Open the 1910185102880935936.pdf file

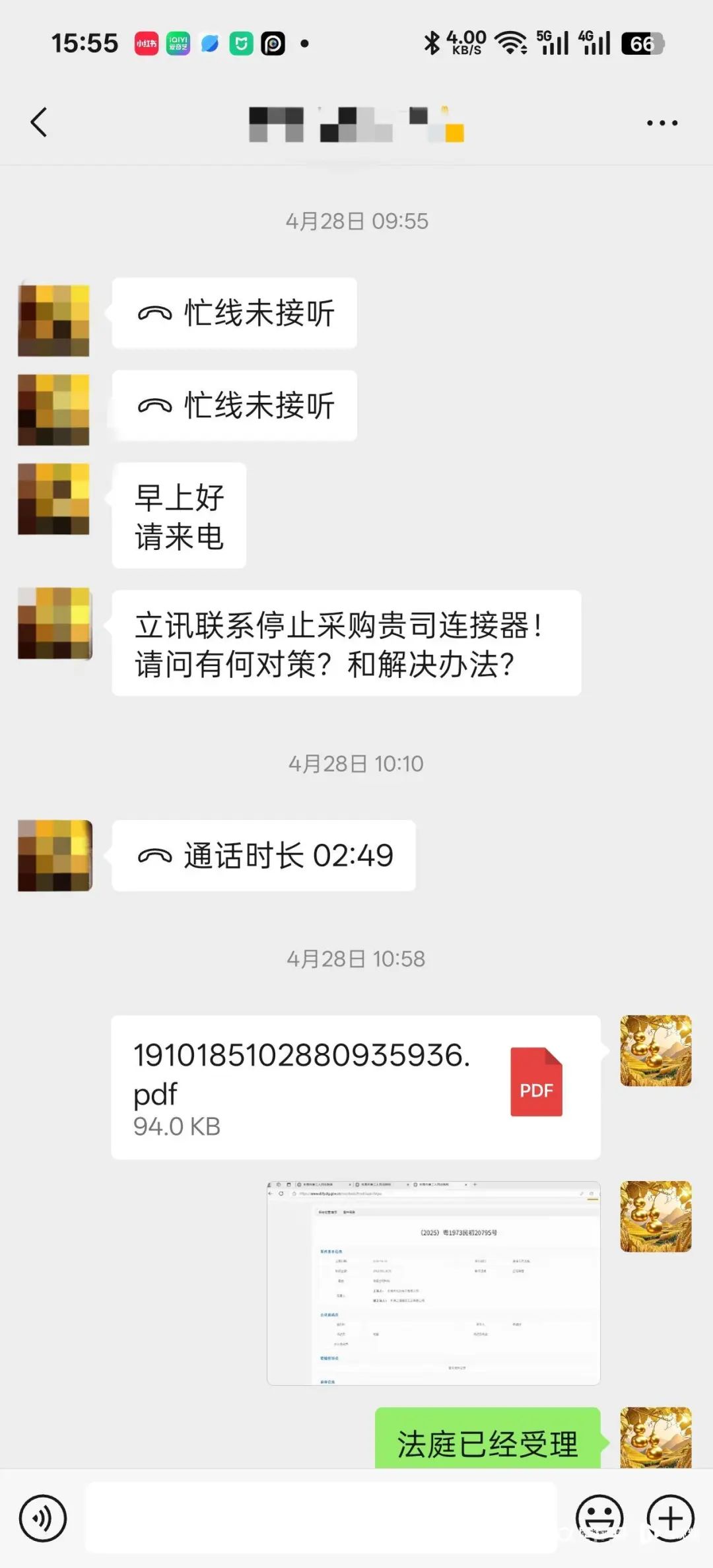[x=355, y=1087]
